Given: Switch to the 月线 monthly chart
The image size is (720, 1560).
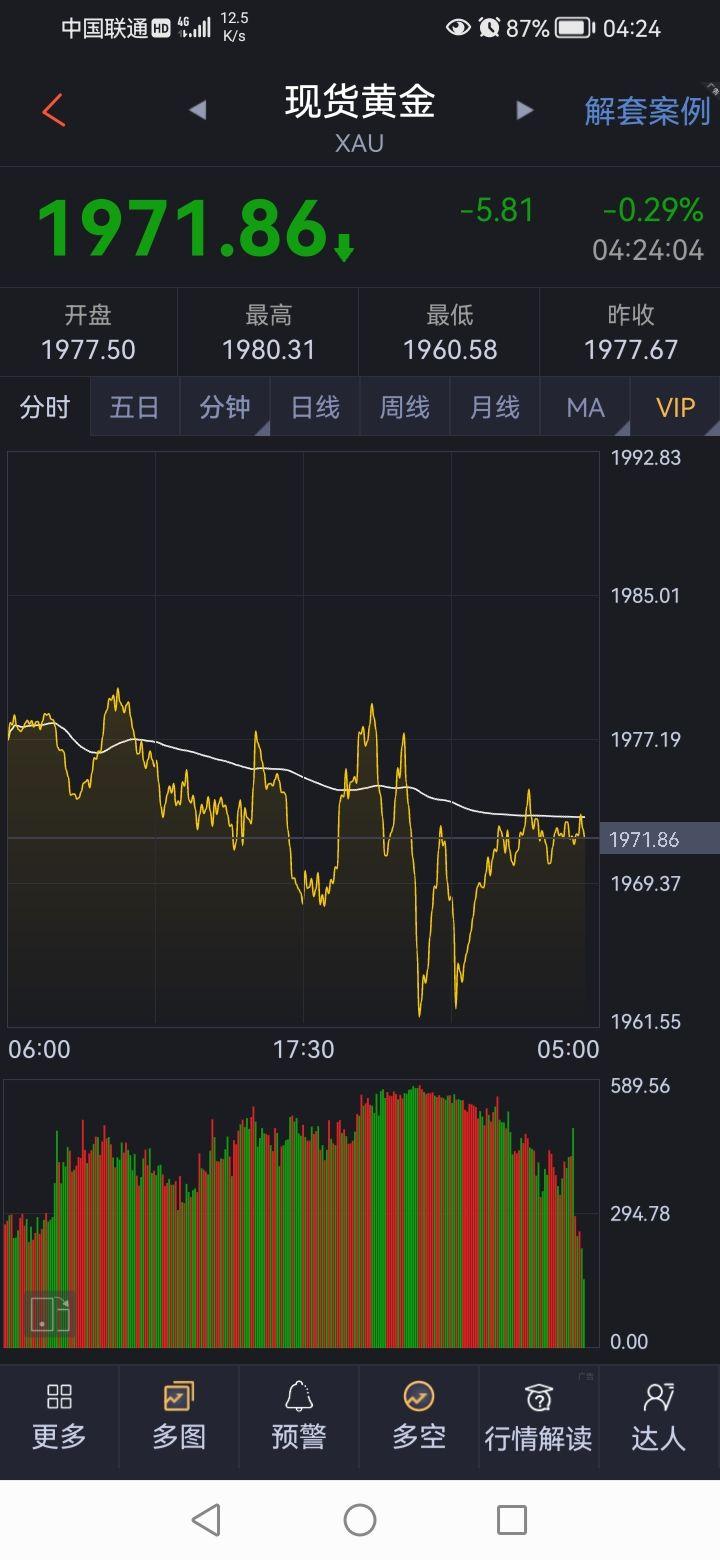Looking at the screenshot, I should pos(495,407).
